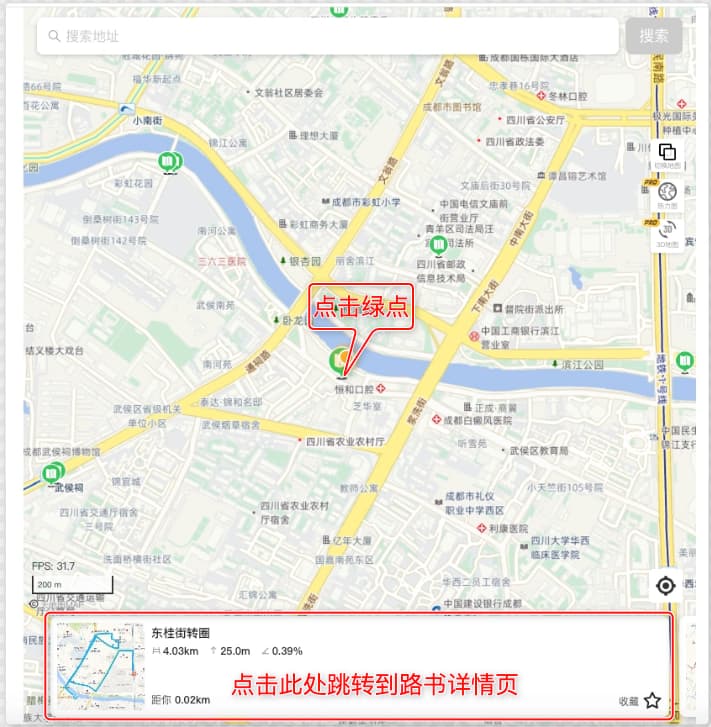Favorite the route with the 收藏 star
711x727 pixels.
pyautogui.click(x=653, y=700)
